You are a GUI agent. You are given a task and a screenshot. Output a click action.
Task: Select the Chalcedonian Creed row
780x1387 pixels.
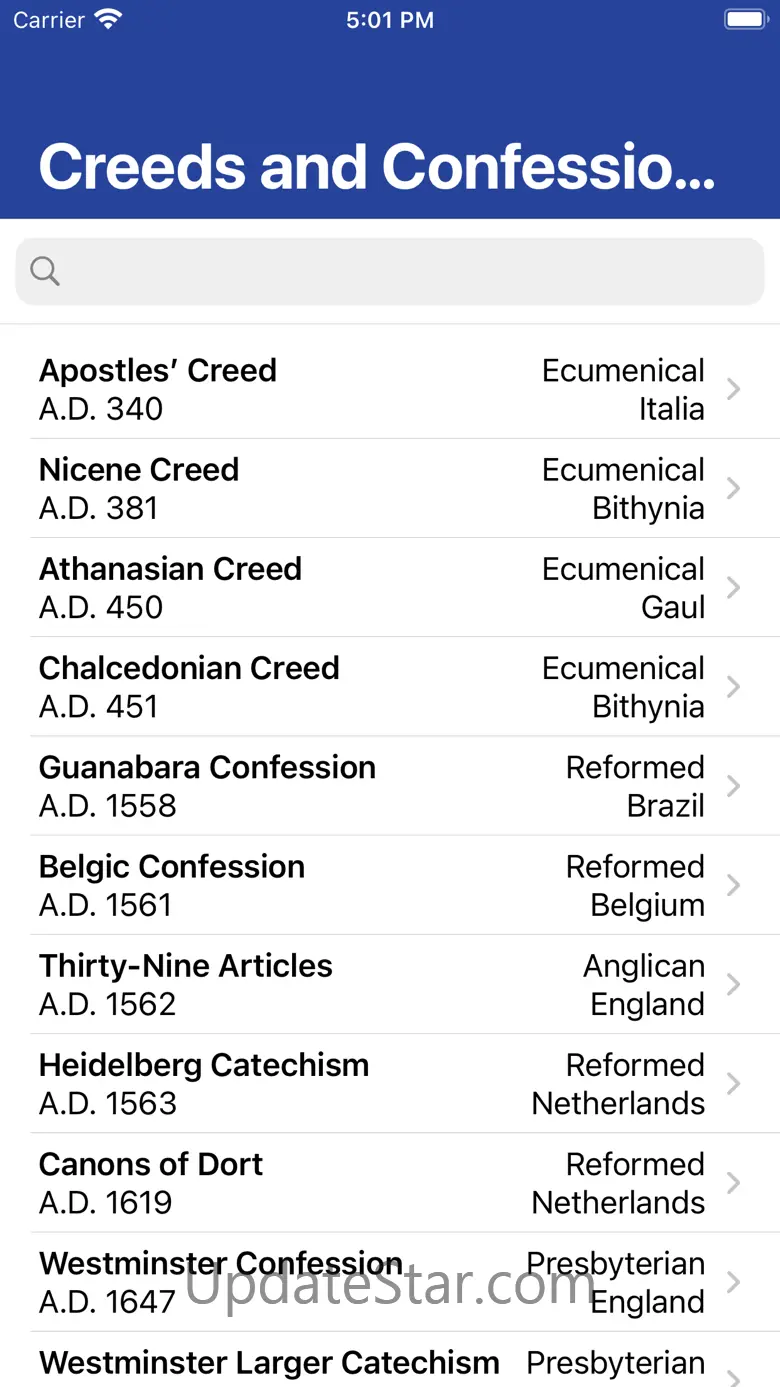pos(390,686)
